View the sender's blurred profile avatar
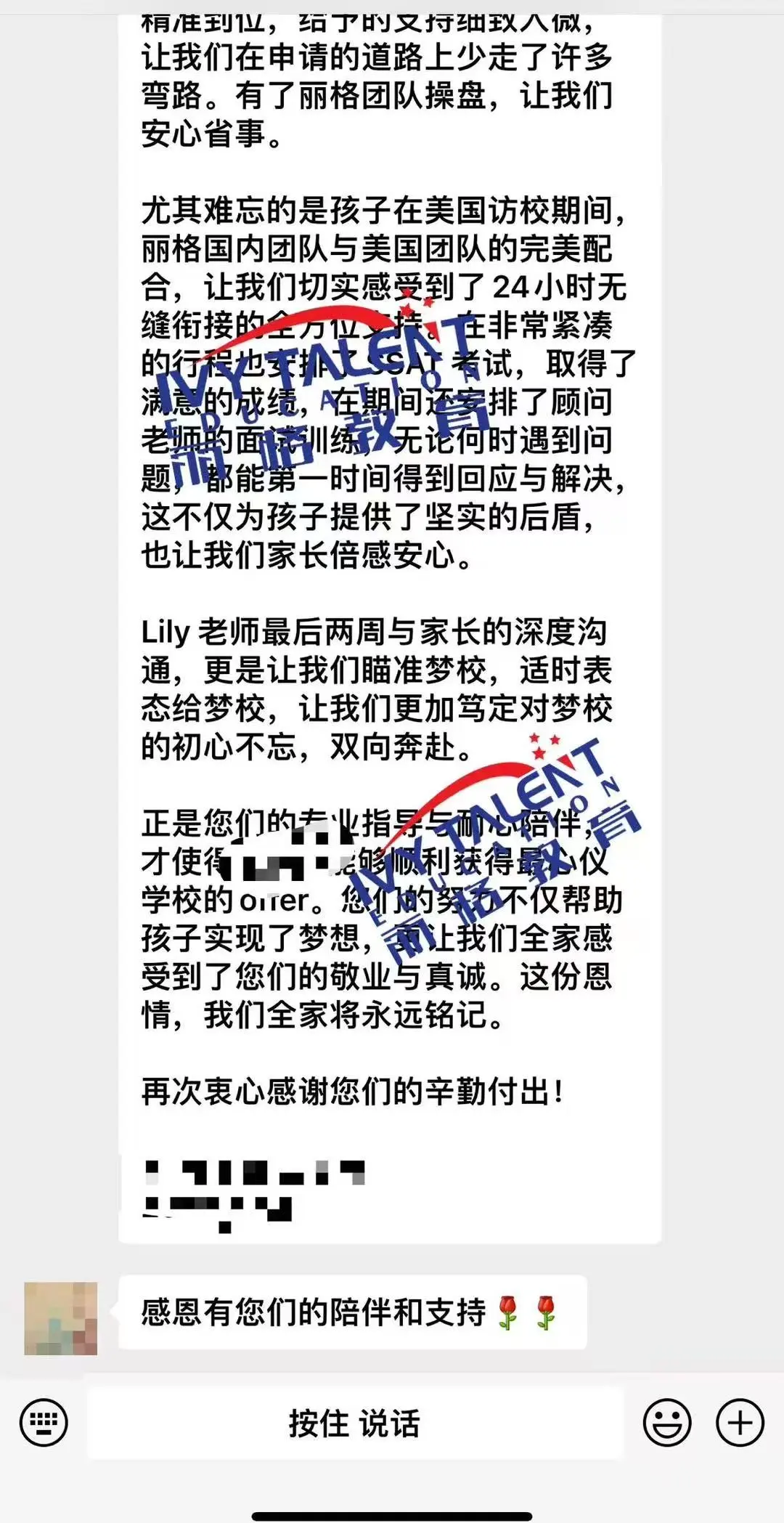The height and width of the screenshot is (1523, 784). pyautogui.click(x=61, y=1318)
